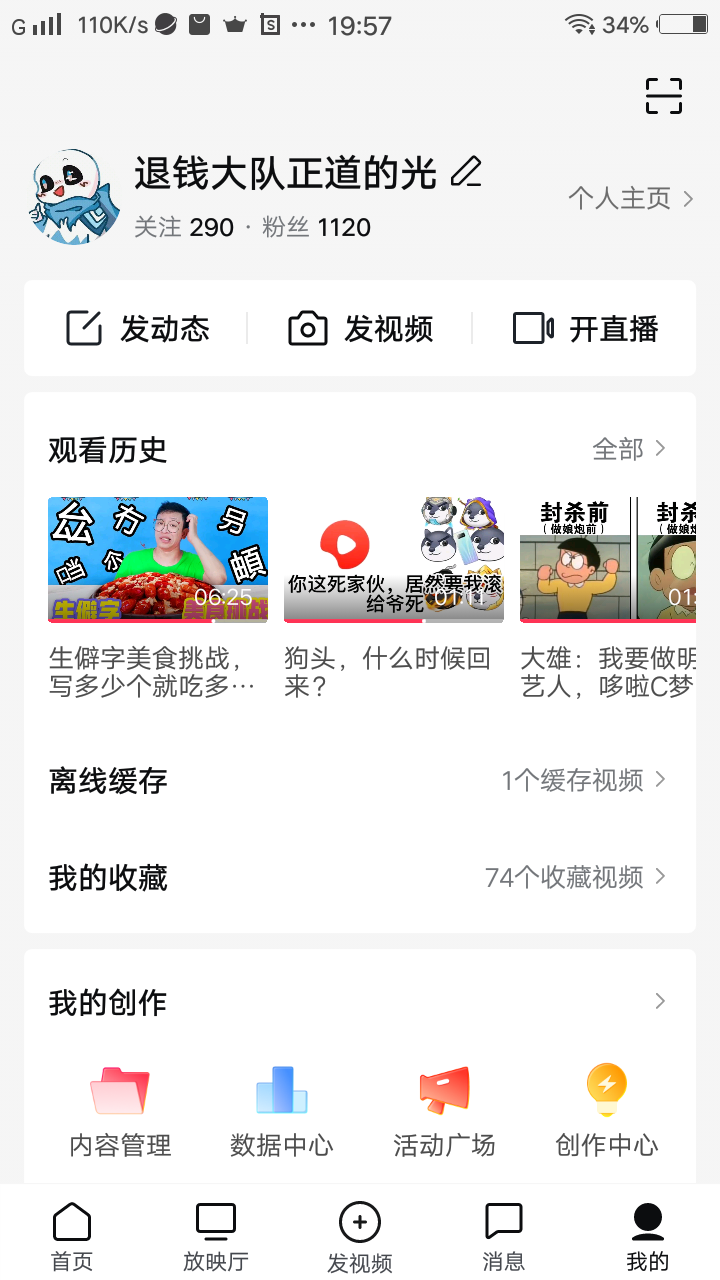720x1280 pixels.
Task: Open the scan icon at top right
Action: 663,96
